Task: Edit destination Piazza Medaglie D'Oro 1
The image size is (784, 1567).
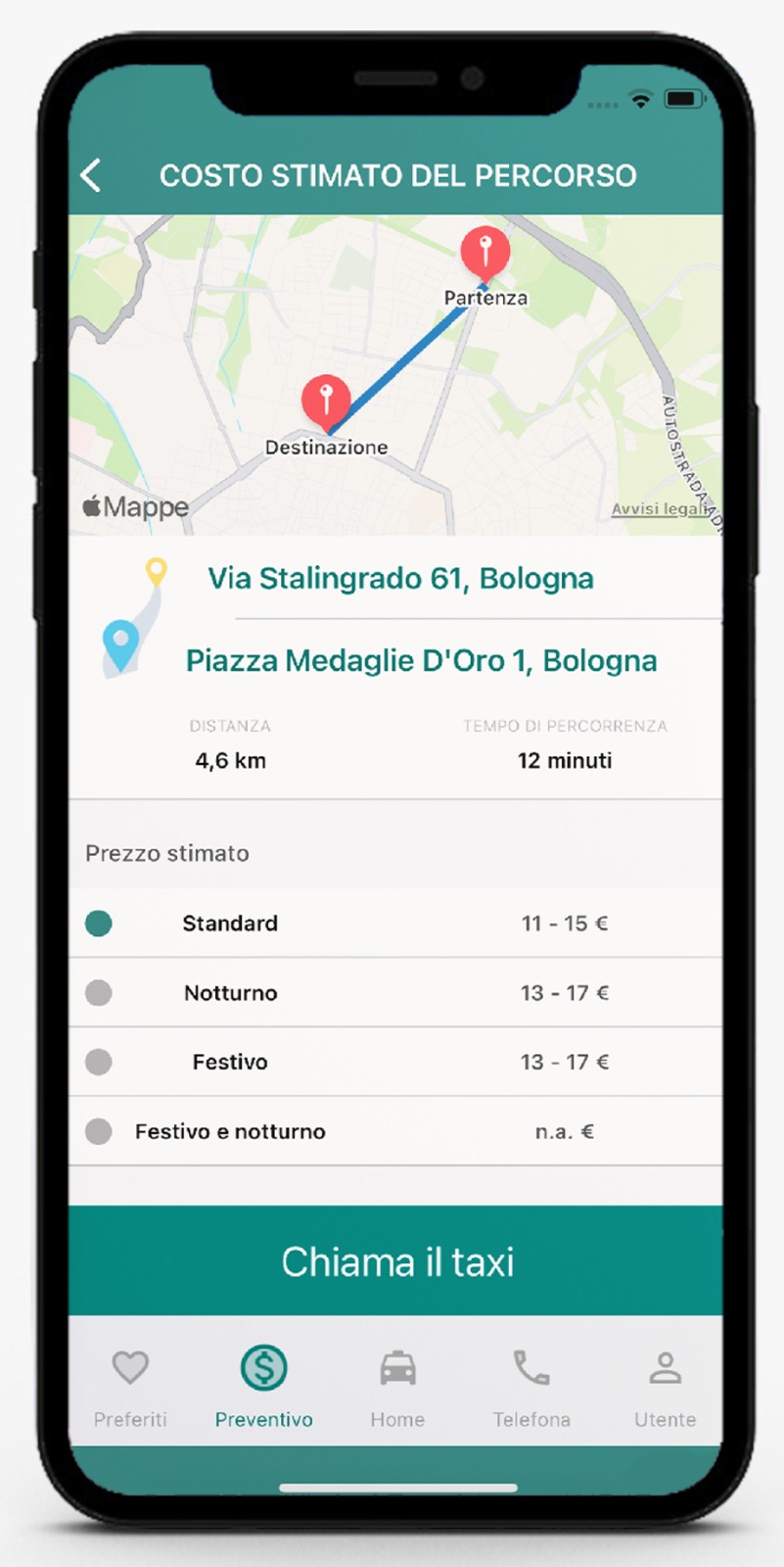Action: click(421, 661)
